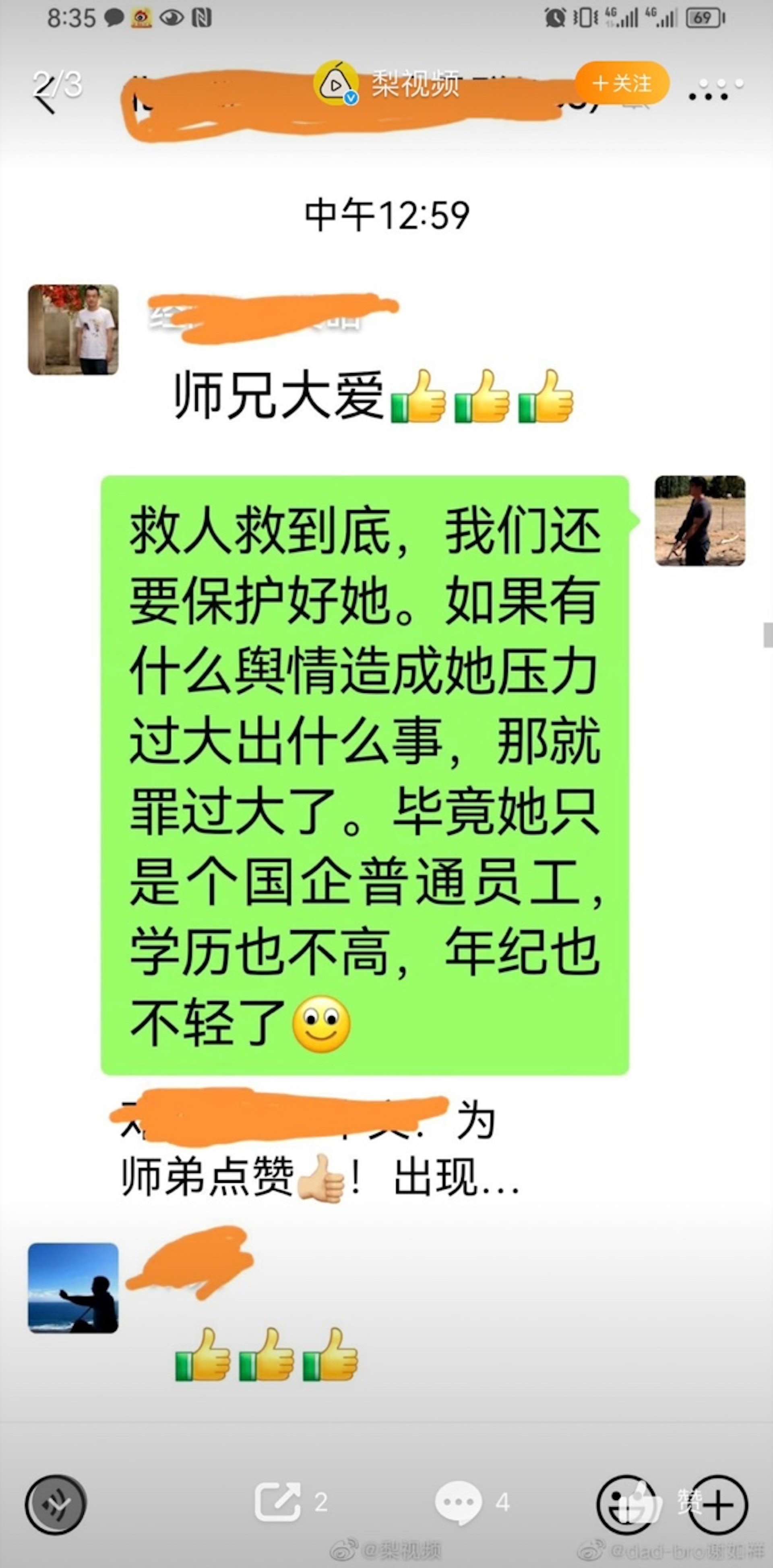Follow 梨视频 with the 关注 button
Image resolution: width=773 pixels, height=1568 pixels.
click(x=622, y=83)
